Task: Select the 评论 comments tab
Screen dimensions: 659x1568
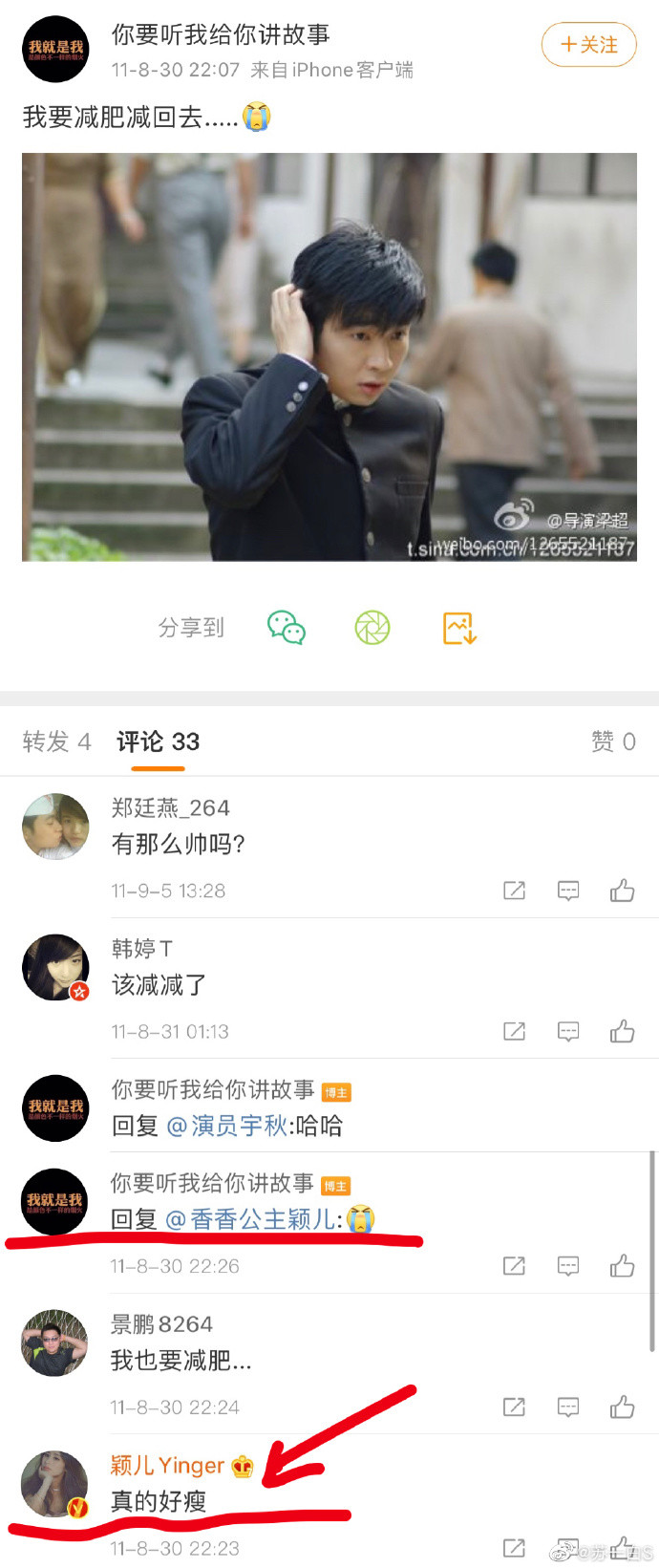Action: pyautogui.click(x=159, y=741)
